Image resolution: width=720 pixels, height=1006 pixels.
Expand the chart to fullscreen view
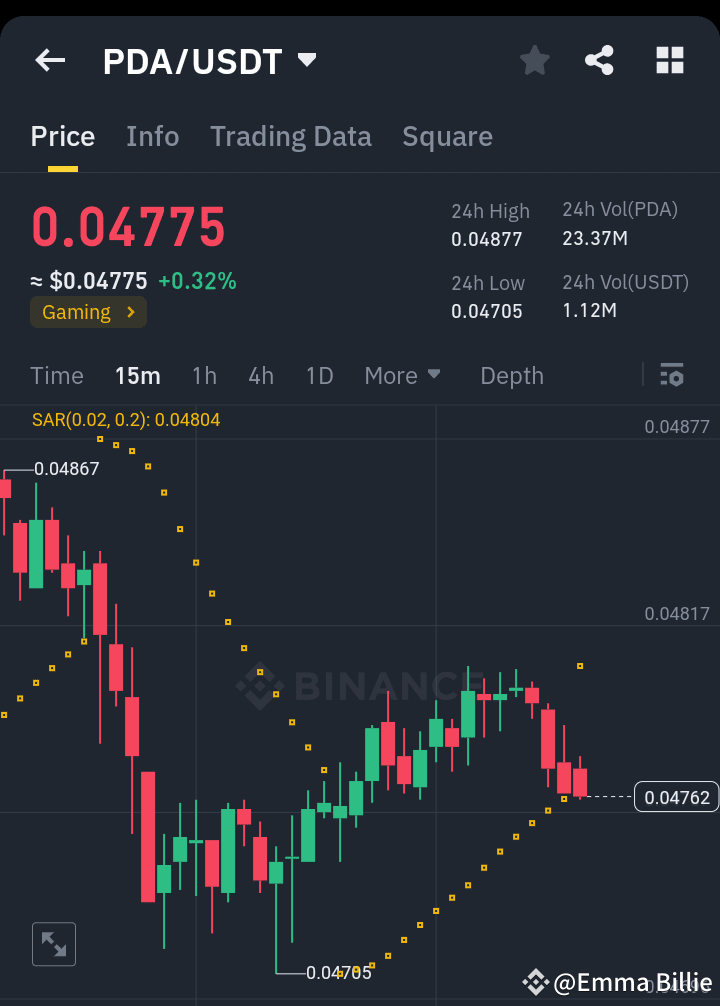coord(53,943)
